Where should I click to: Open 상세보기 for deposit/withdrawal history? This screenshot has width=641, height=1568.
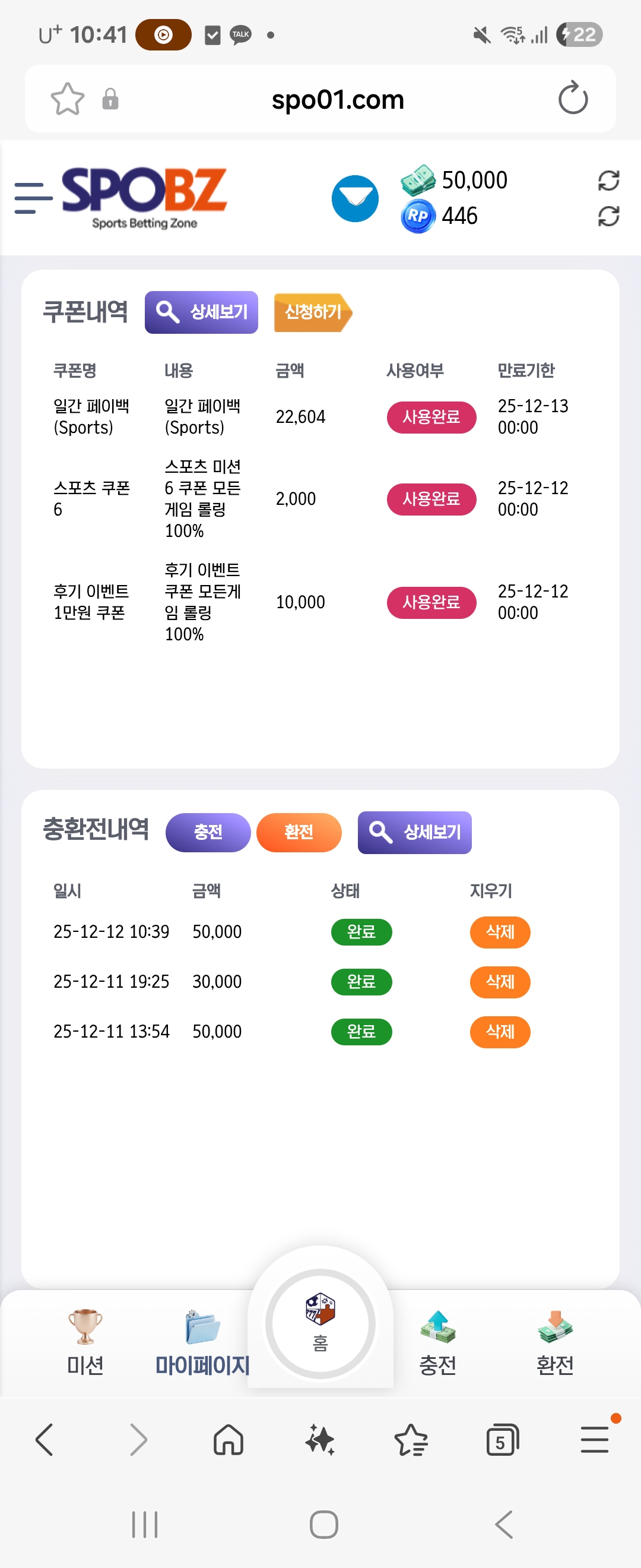pos(414,832)
